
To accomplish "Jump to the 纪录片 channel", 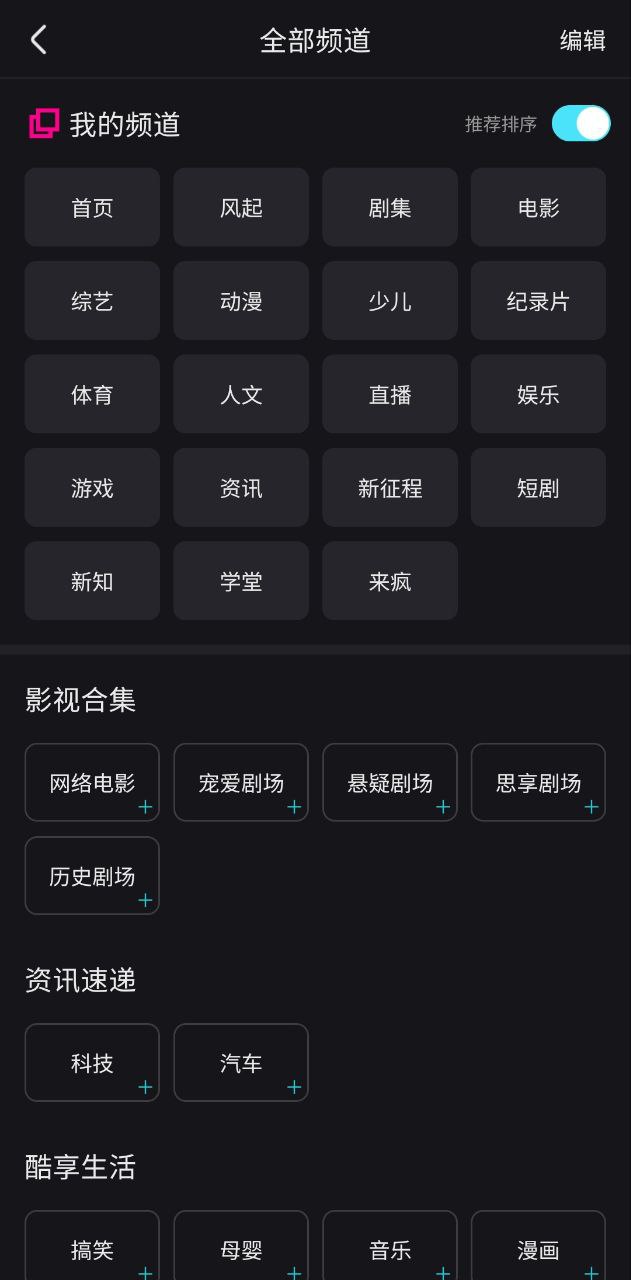I will click(x=538, y=301).
